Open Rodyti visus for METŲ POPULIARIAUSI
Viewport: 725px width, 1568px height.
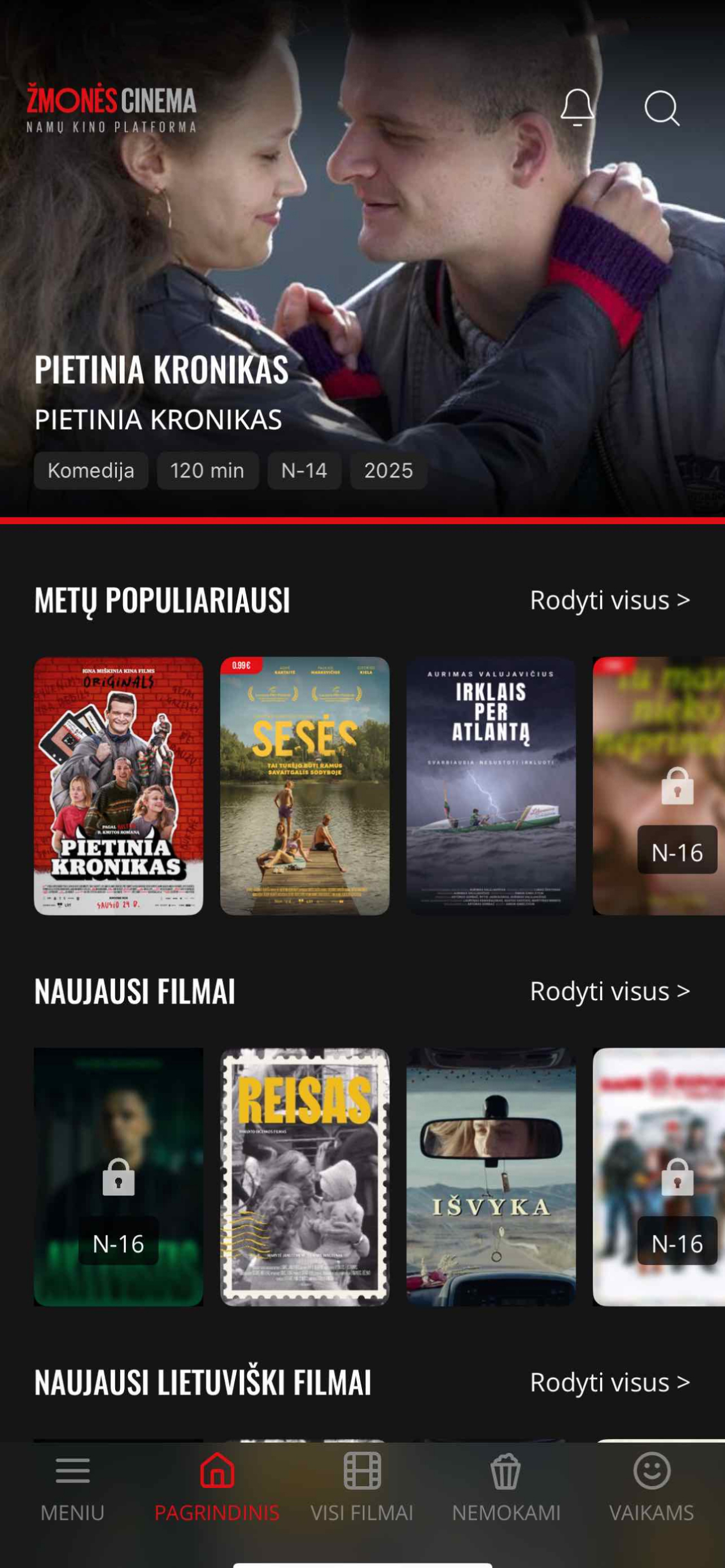coord(609,600)
